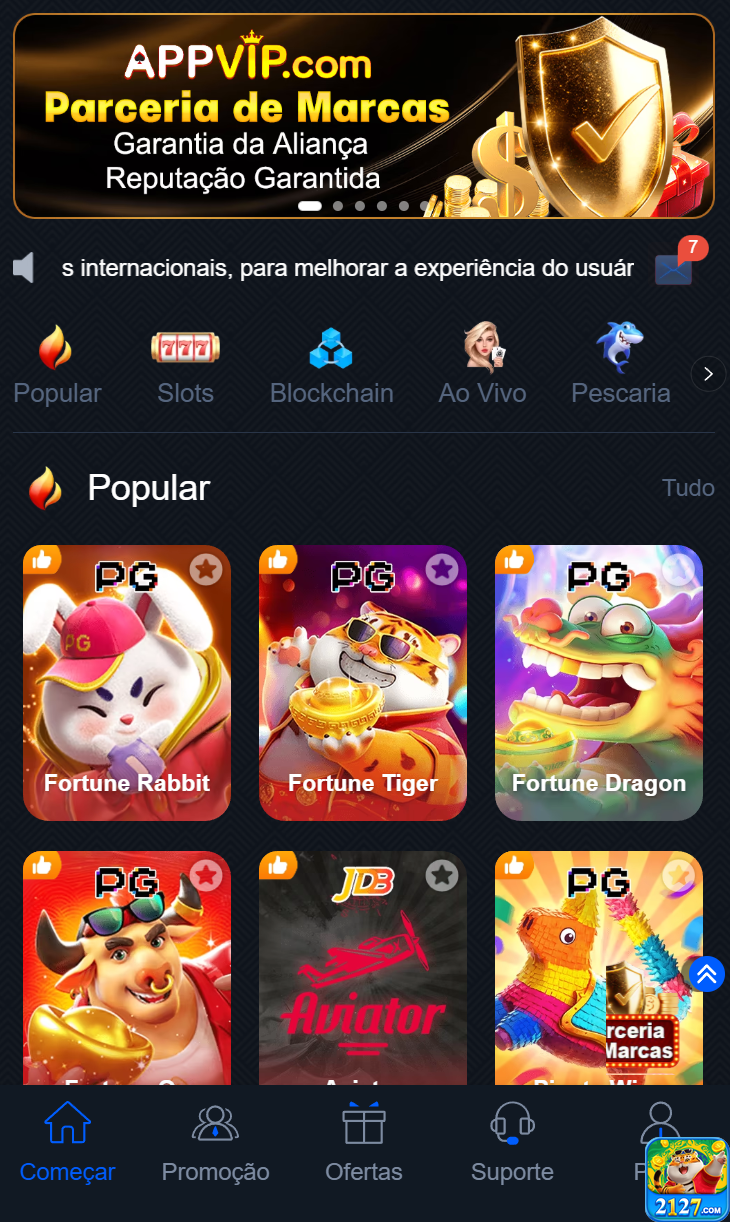The width and height of the screenshot is (730, 1222).
Task: Mute the scrolling announcement speaker icon
Action: click(24, 267)
